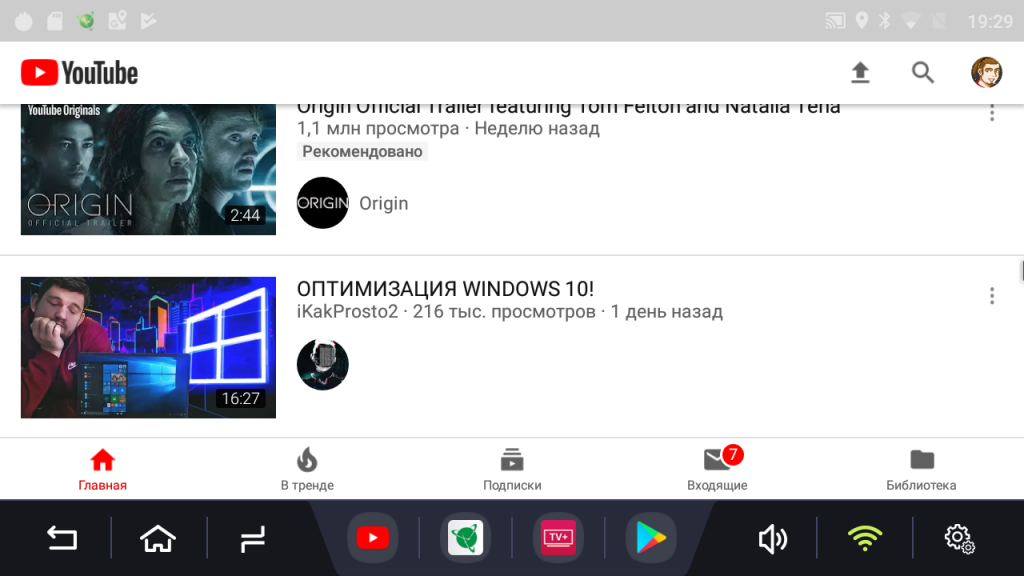Open the Входящие tab
1024x576 pixels.
tap(717, 470)
